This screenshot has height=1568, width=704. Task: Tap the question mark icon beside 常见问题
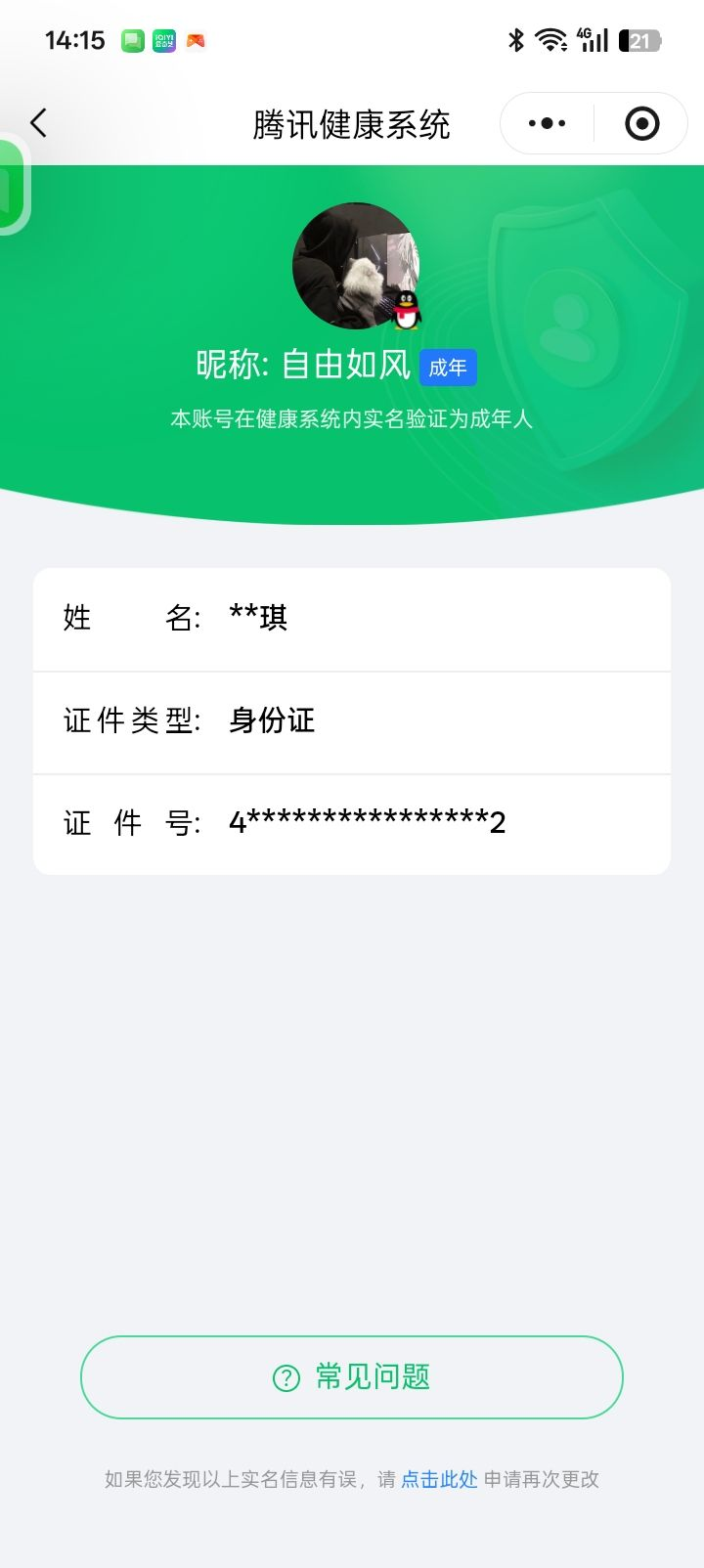click(285, 1376)
